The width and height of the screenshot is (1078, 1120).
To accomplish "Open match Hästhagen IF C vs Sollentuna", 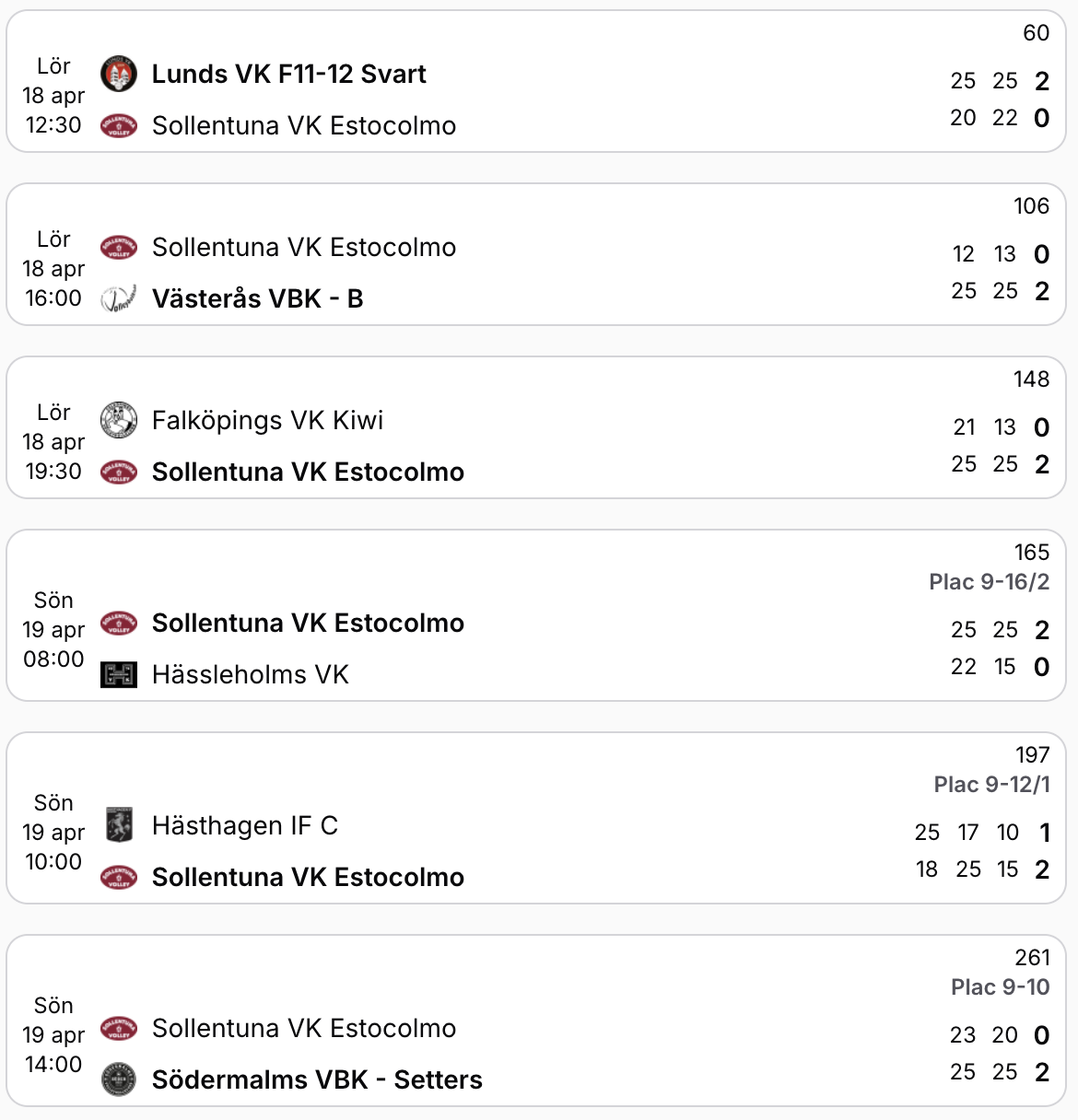I will click(x=534, y=818).
